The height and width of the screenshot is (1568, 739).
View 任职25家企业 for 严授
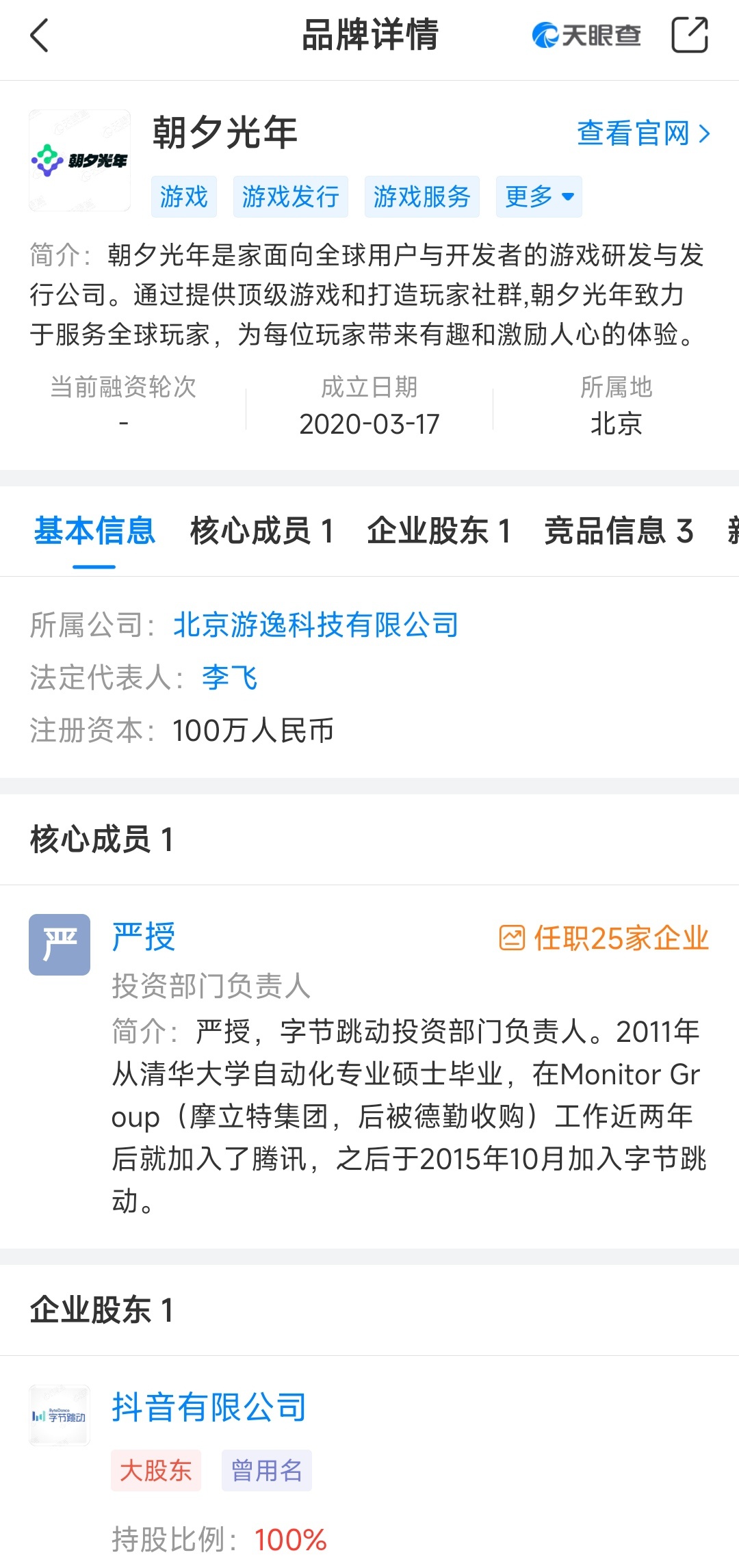[x=604, y=938]
